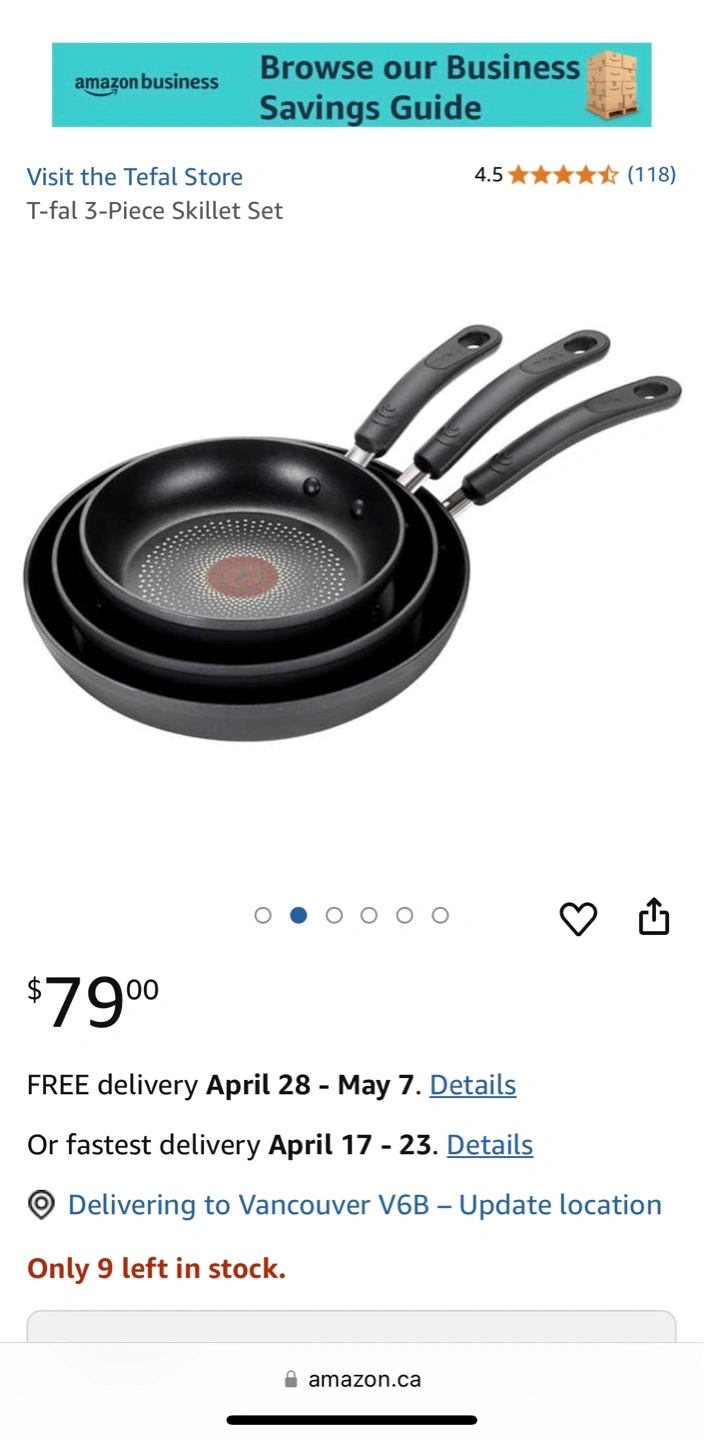
Task: Share this product
Action: pyautogui.click(x=653, y=916)
